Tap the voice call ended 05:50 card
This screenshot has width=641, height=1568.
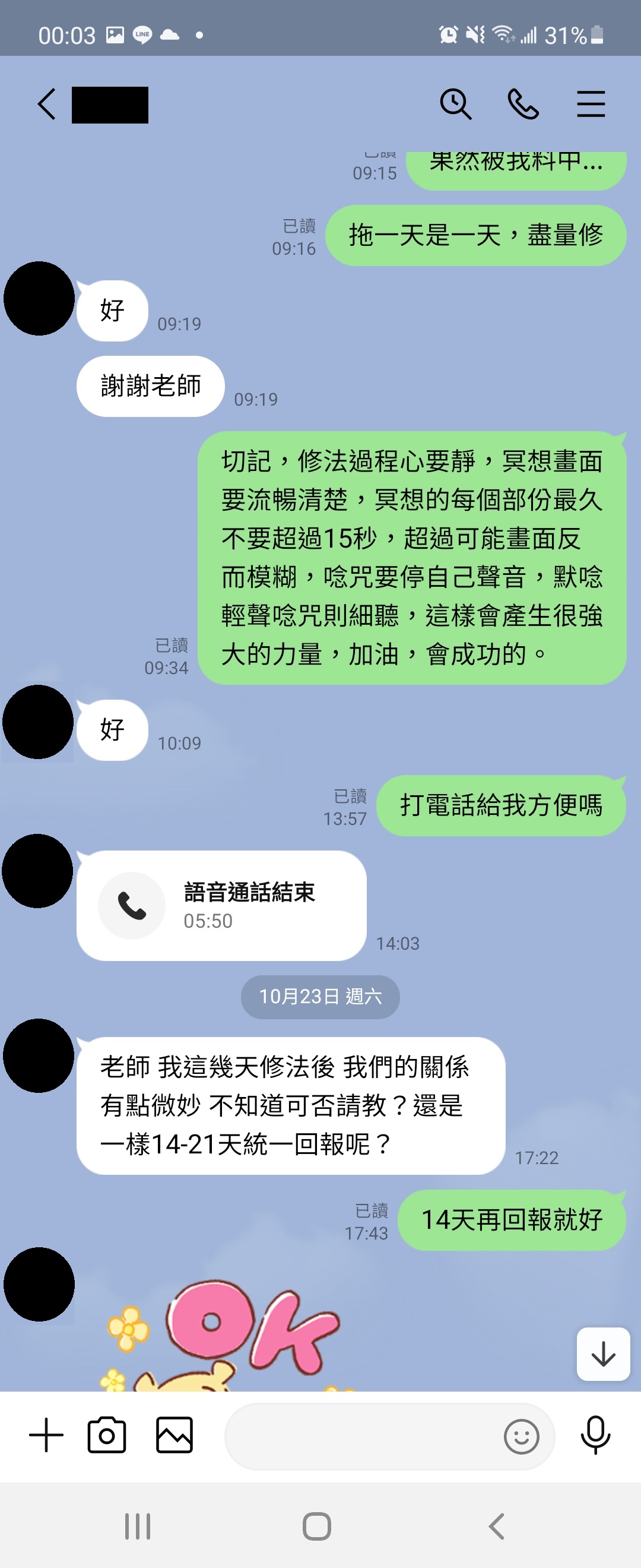(221, 905)
